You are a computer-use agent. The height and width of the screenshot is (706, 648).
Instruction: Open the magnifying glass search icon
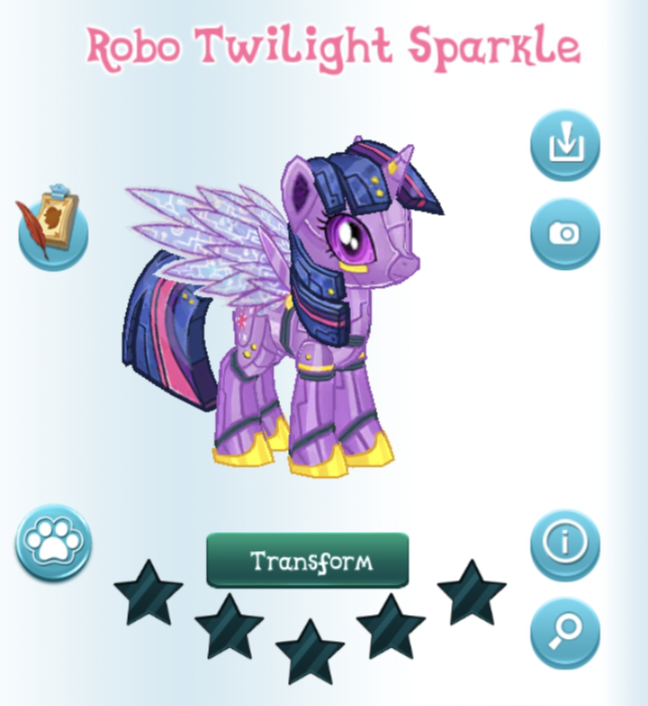(x=565, y=632)
